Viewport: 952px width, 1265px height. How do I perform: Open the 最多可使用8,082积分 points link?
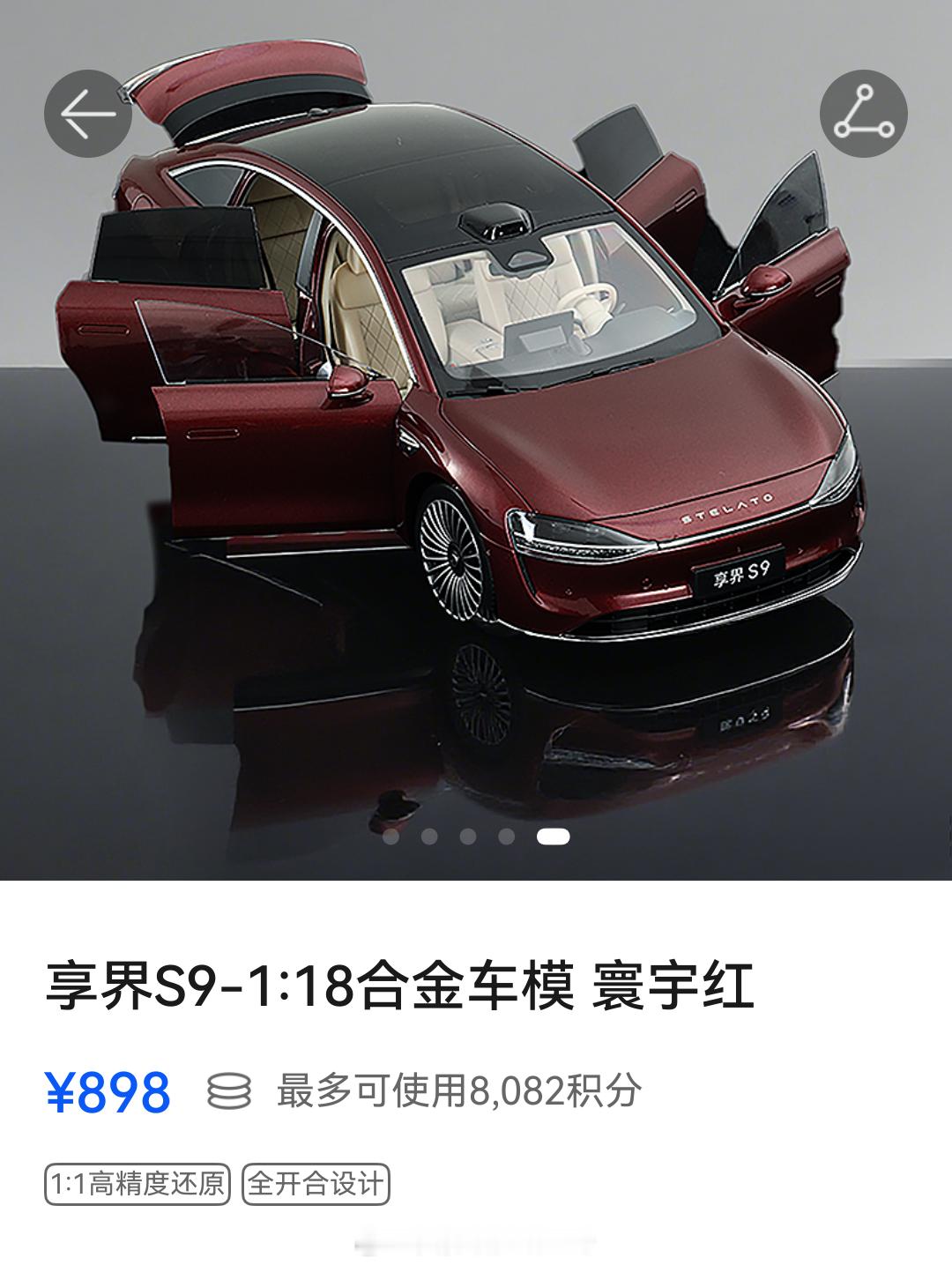click(458, 1091)
